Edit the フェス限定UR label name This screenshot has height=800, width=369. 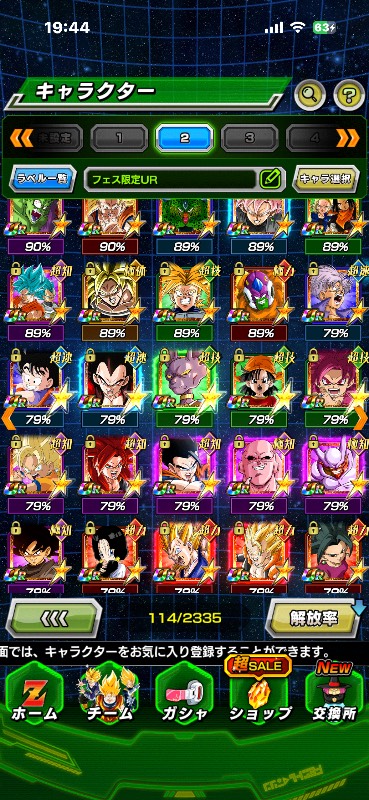tap(271, 179)
